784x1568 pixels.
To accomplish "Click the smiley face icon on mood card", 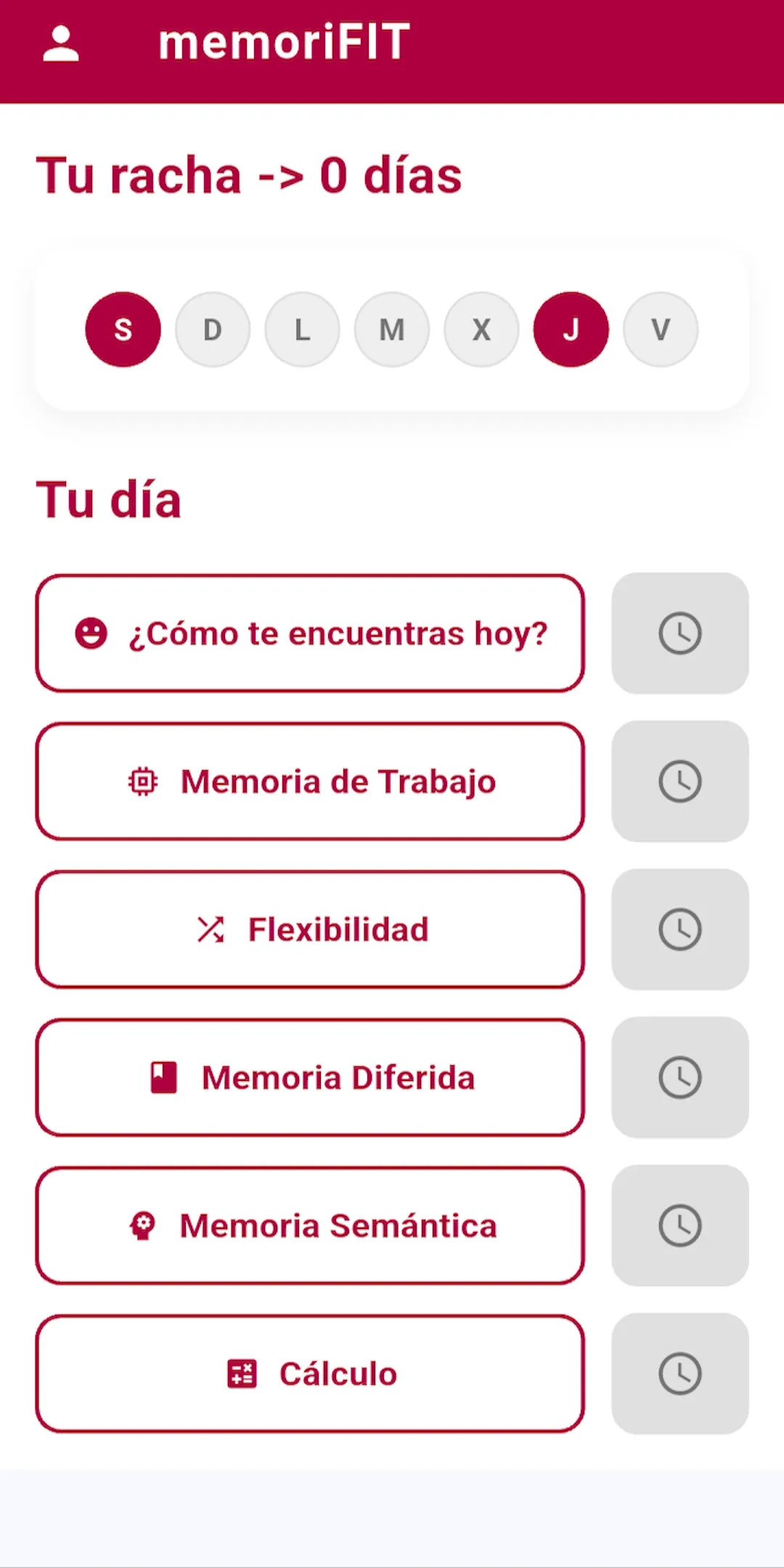I will coord(90,632).
